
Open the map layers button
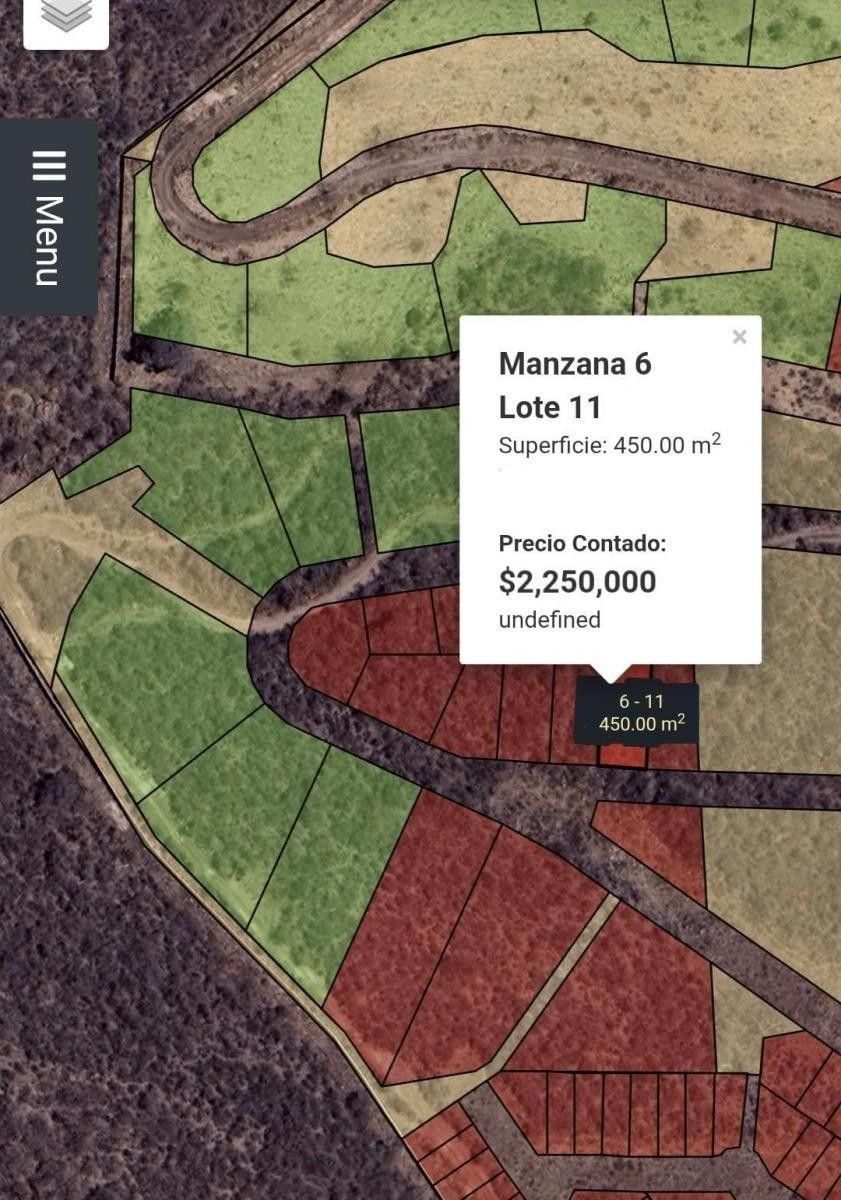click(66, 18)
